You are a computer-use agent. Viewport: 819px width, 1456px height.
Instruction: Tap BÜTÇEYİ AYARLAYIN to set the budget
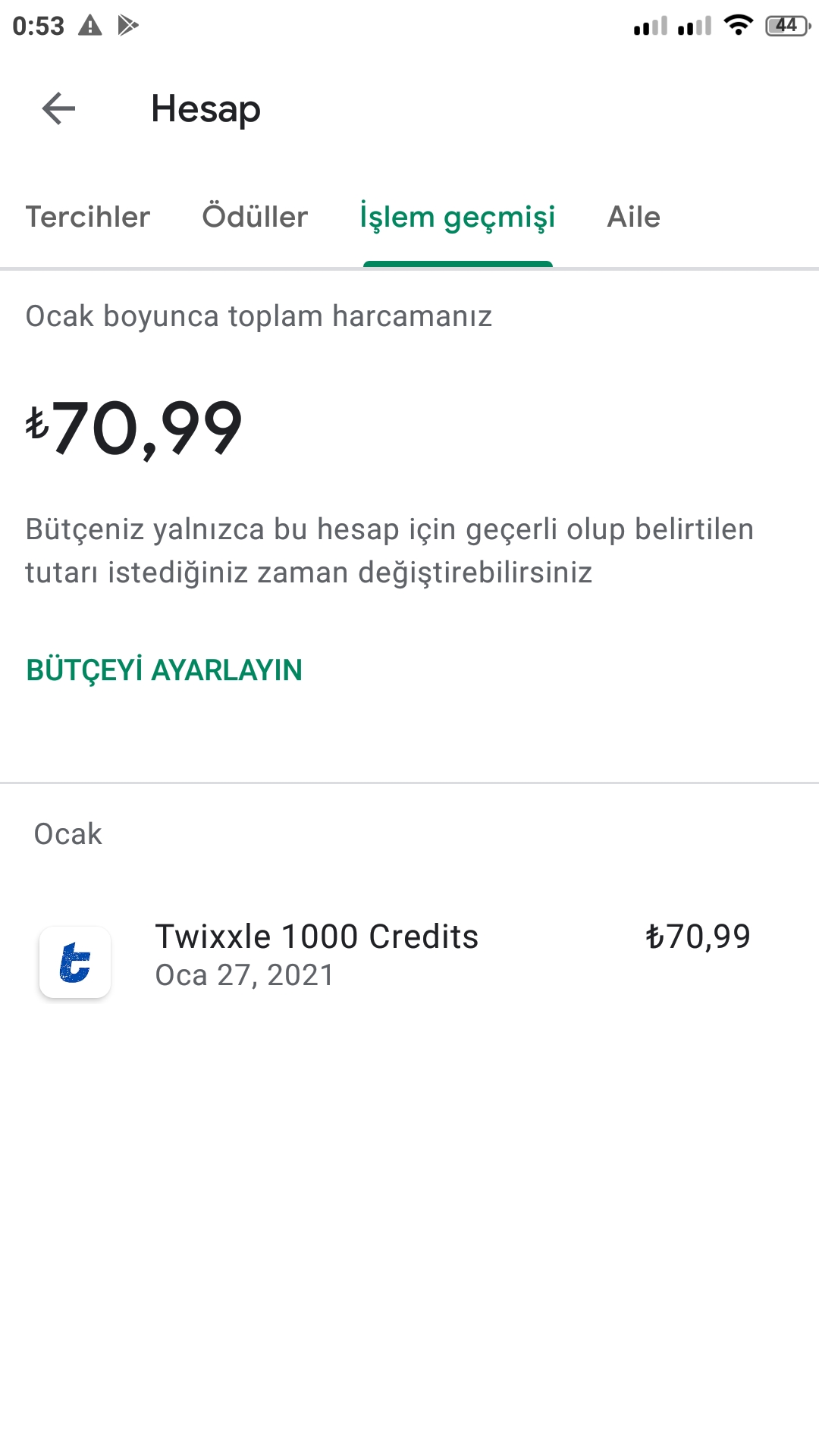164,670
